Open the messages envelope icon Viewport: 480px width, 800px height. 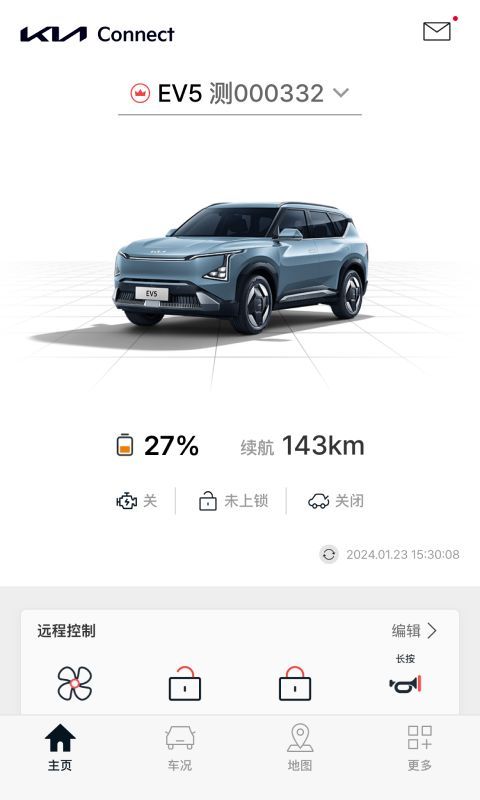point(437,32)
